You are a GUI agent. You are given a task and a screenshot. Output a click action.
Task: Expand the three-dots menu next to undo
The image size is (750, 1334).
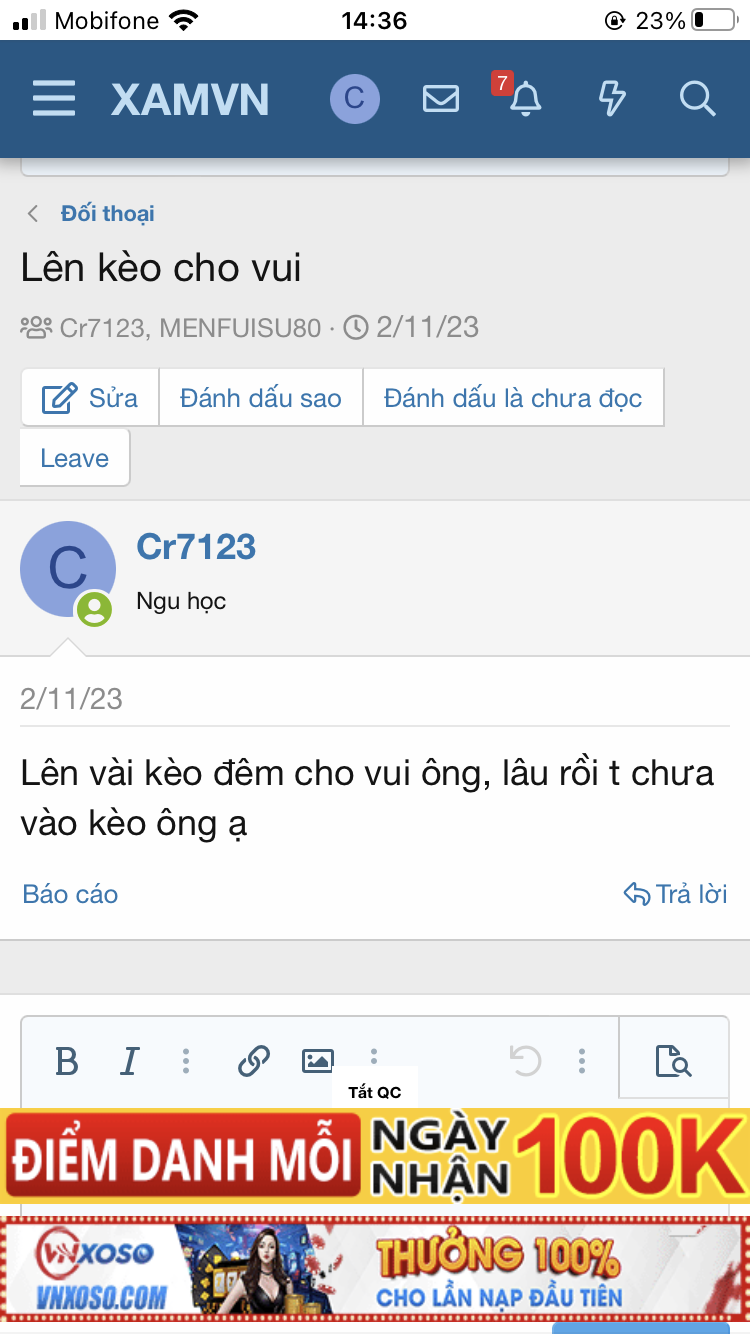tap(581, 1061)
